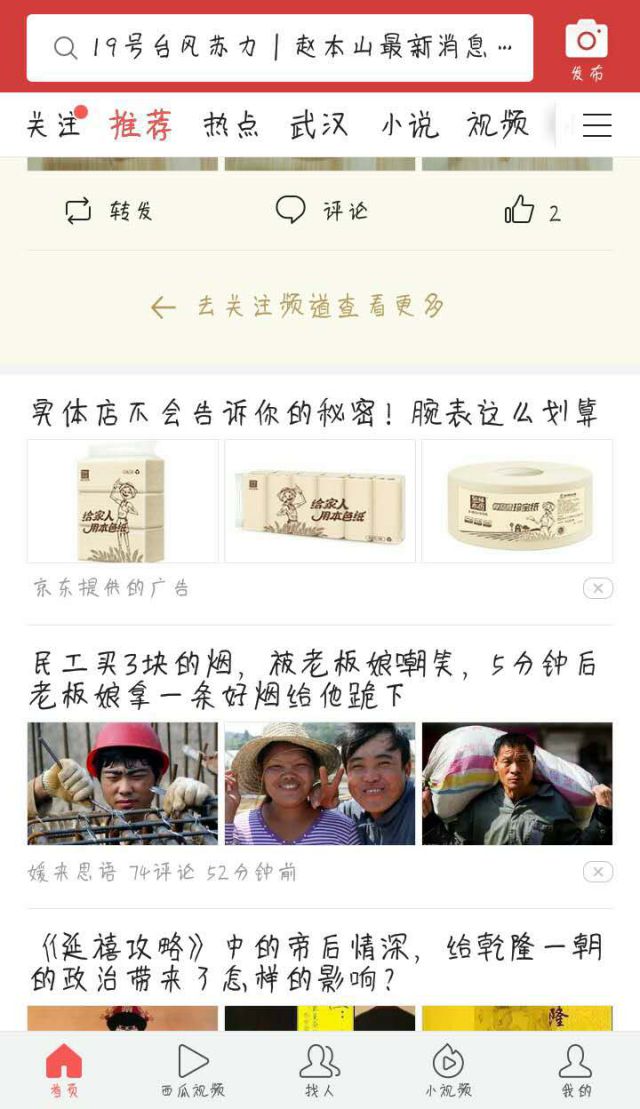Image resolution: width=640 pixels, height=1109 pixels.
Task: Dismiss the 媛来思语 article
Action: (x=597, y=873)
